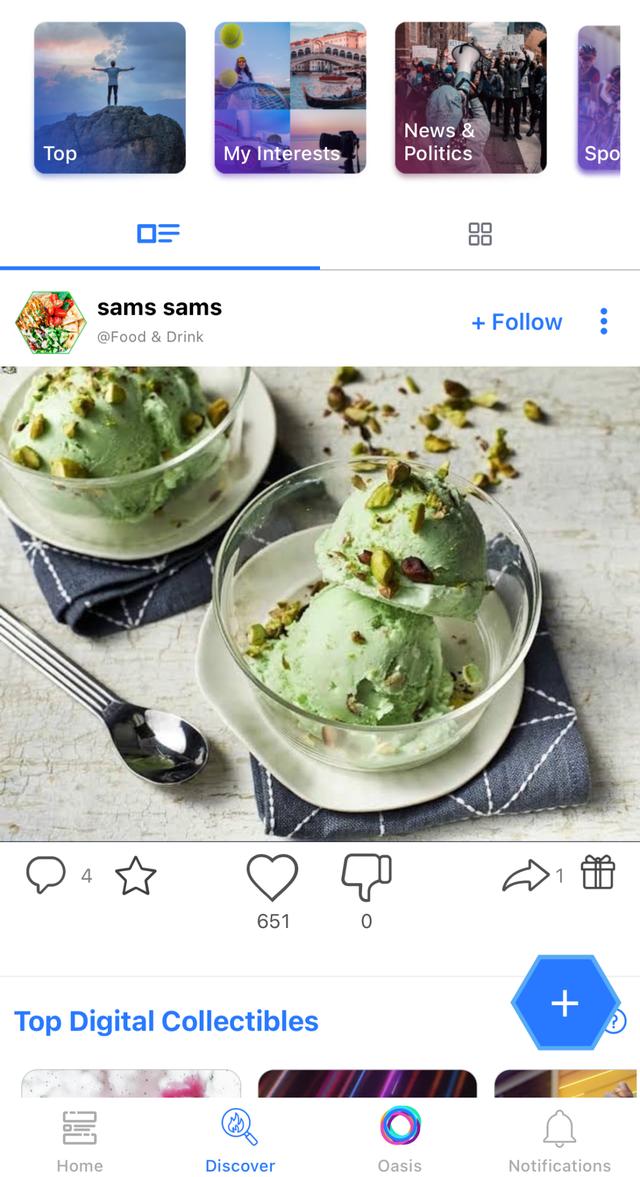Image resolution: width=640 pixels, height=1177 pixels.
Task: Switch to the grid view tab
Action: click(480, 233)
